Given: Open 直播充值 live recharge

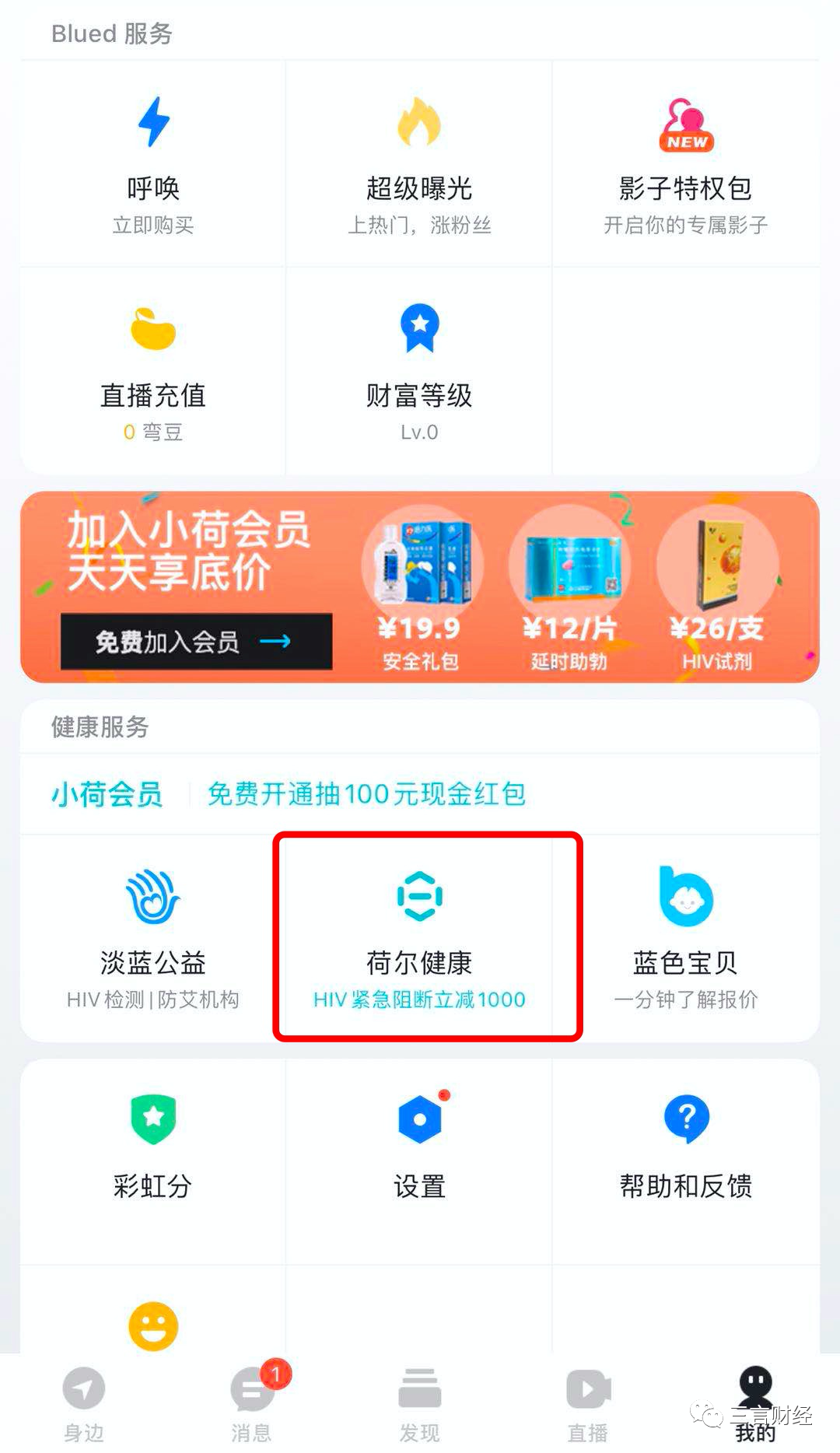Looking at the screenshot, I should point(153,372).
